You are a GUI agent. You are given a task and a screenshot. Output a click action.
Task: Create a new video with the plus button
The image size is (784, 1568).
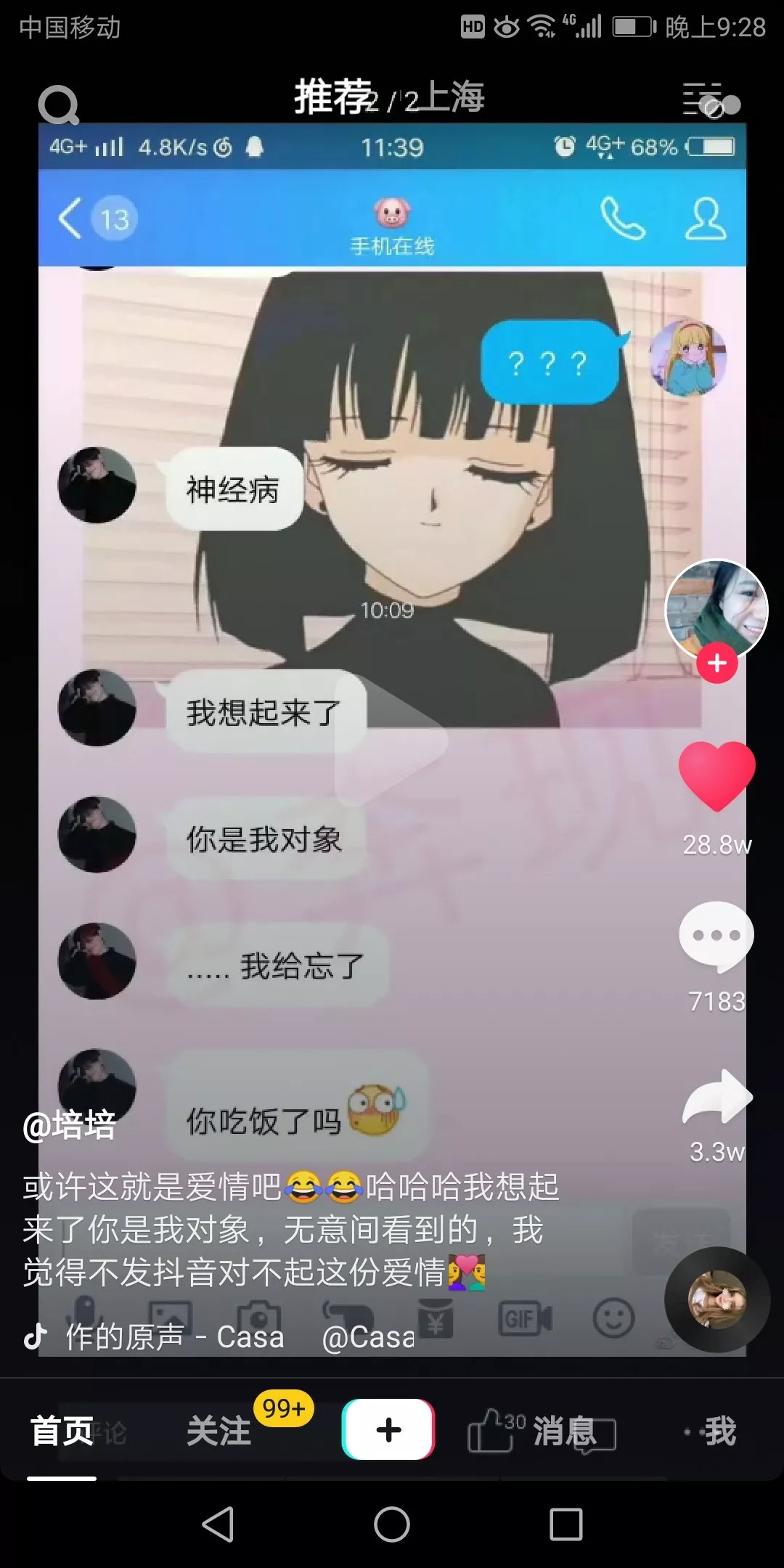[388, 1429]
